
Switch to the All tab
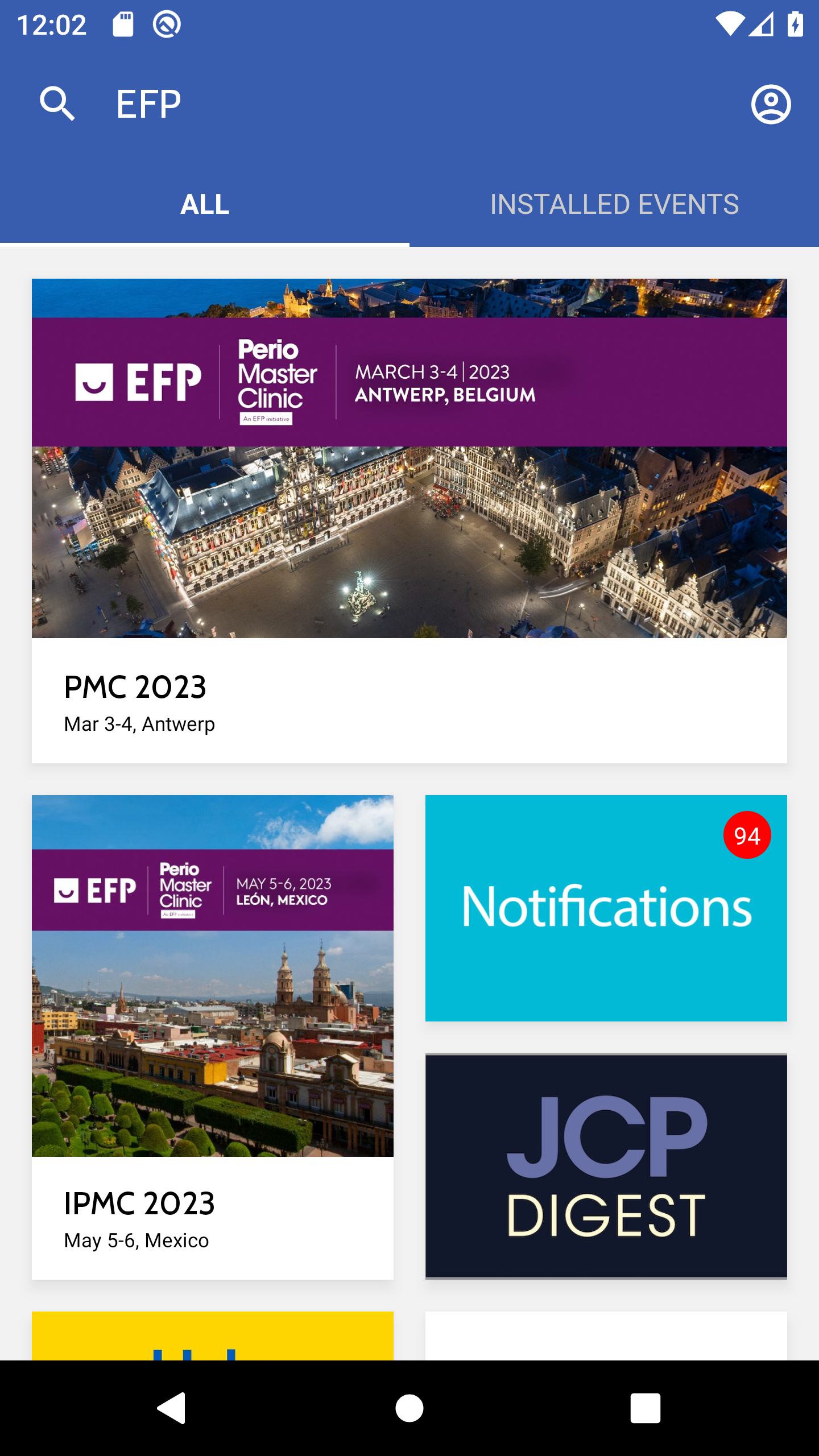tap(205, 204)
